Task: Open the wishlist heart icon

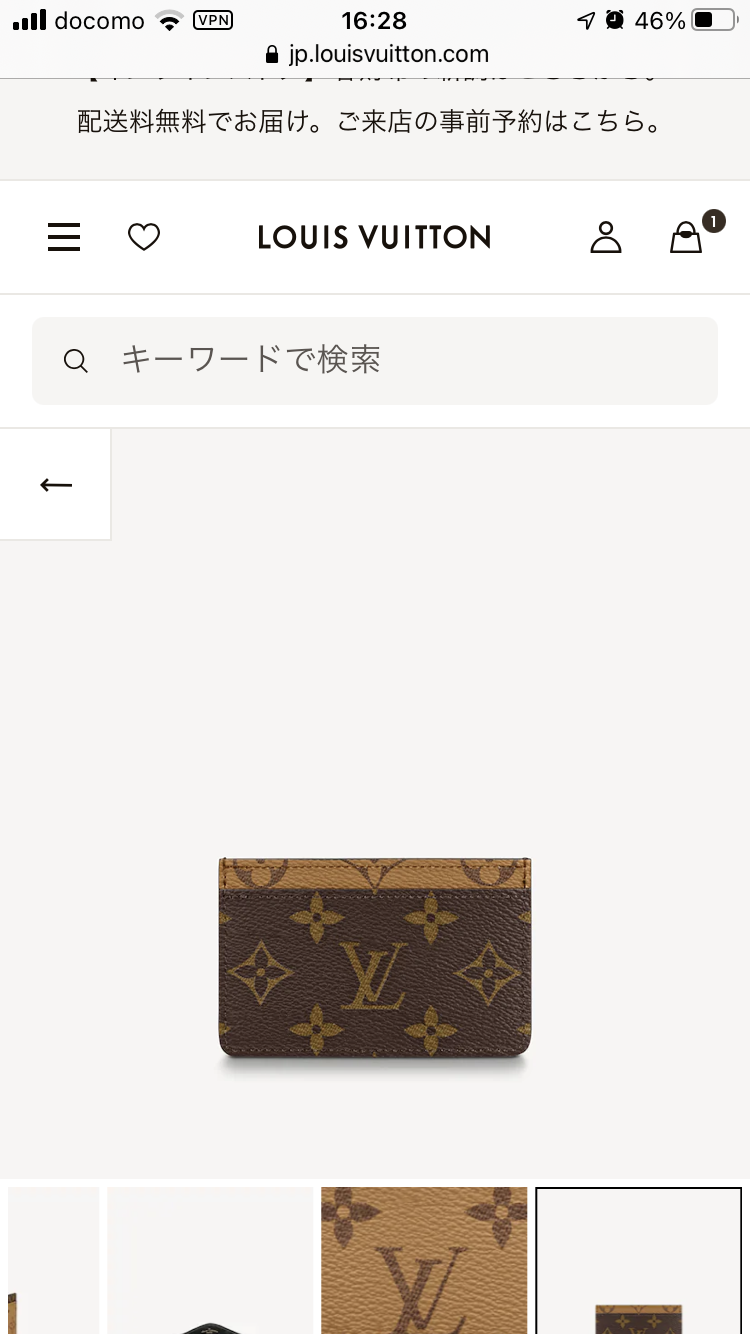Action: coord(144,237)
